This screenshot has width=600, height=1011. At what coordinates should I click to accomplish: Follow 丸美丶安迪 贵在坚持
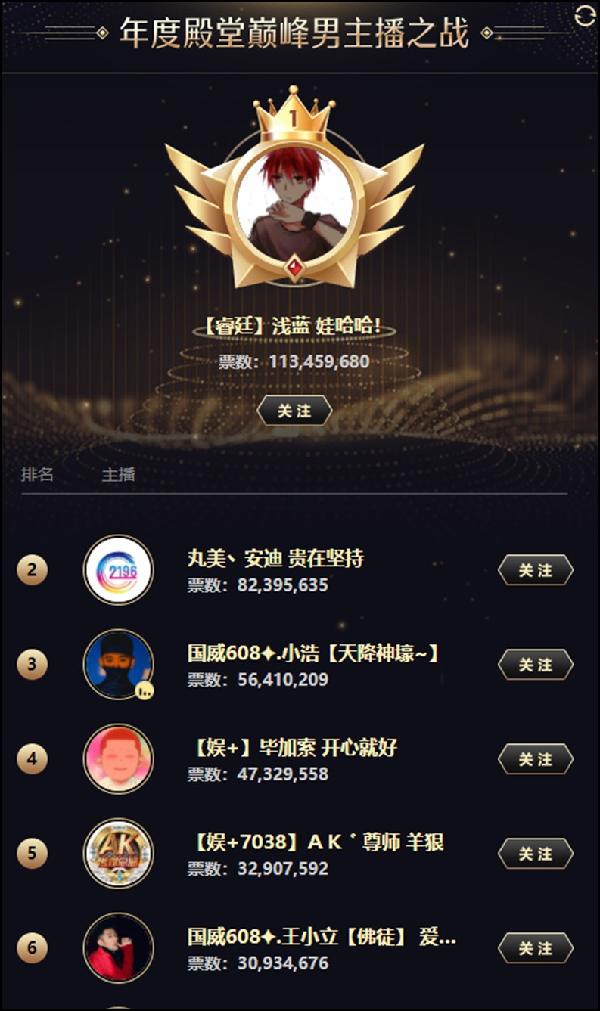coord(535,570)
